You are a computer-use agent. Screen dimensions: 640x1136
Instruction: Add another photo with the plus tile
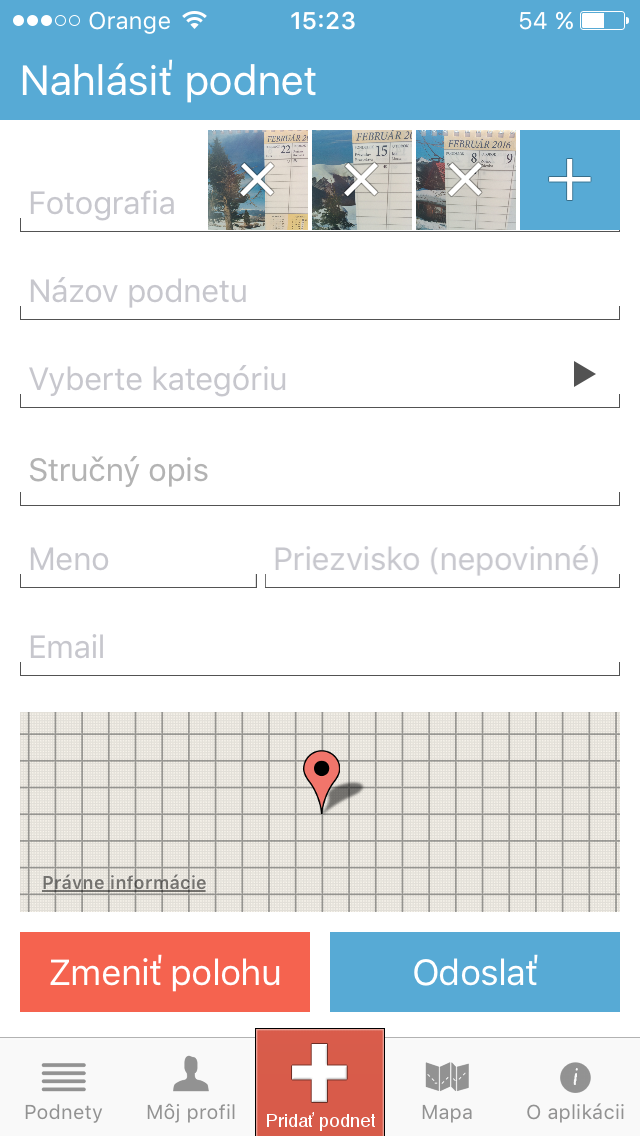570,180
